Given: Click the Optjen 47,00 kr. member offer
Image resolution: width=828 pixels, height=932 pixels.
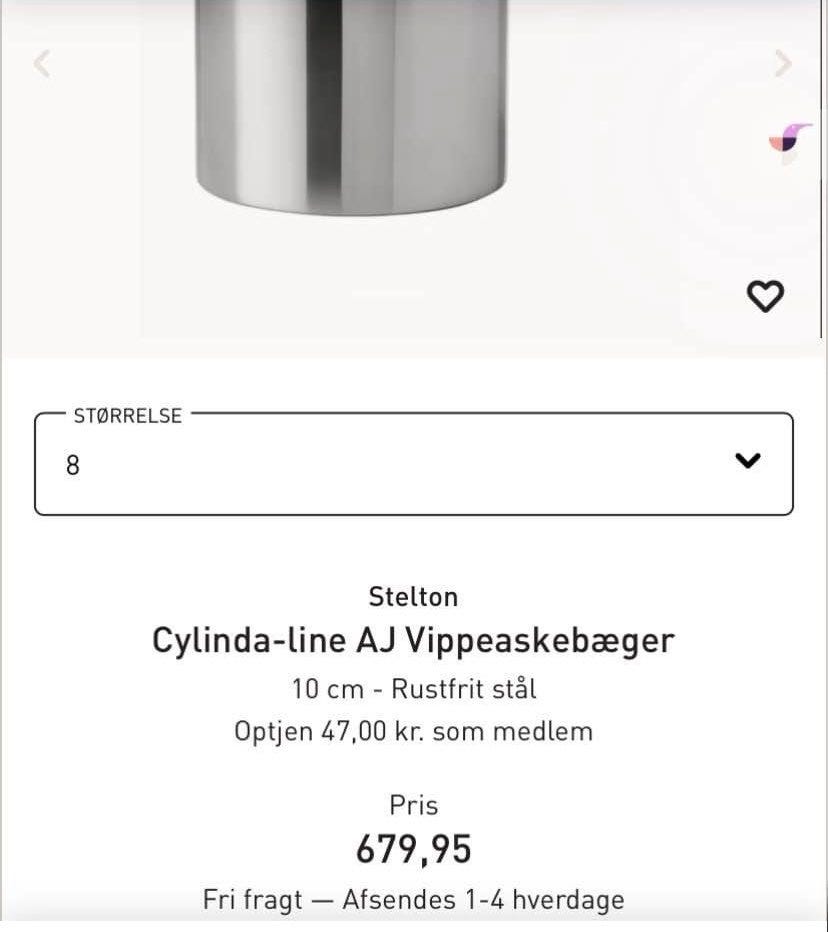Looking at the screenshot, I should (x=414, y=731).
